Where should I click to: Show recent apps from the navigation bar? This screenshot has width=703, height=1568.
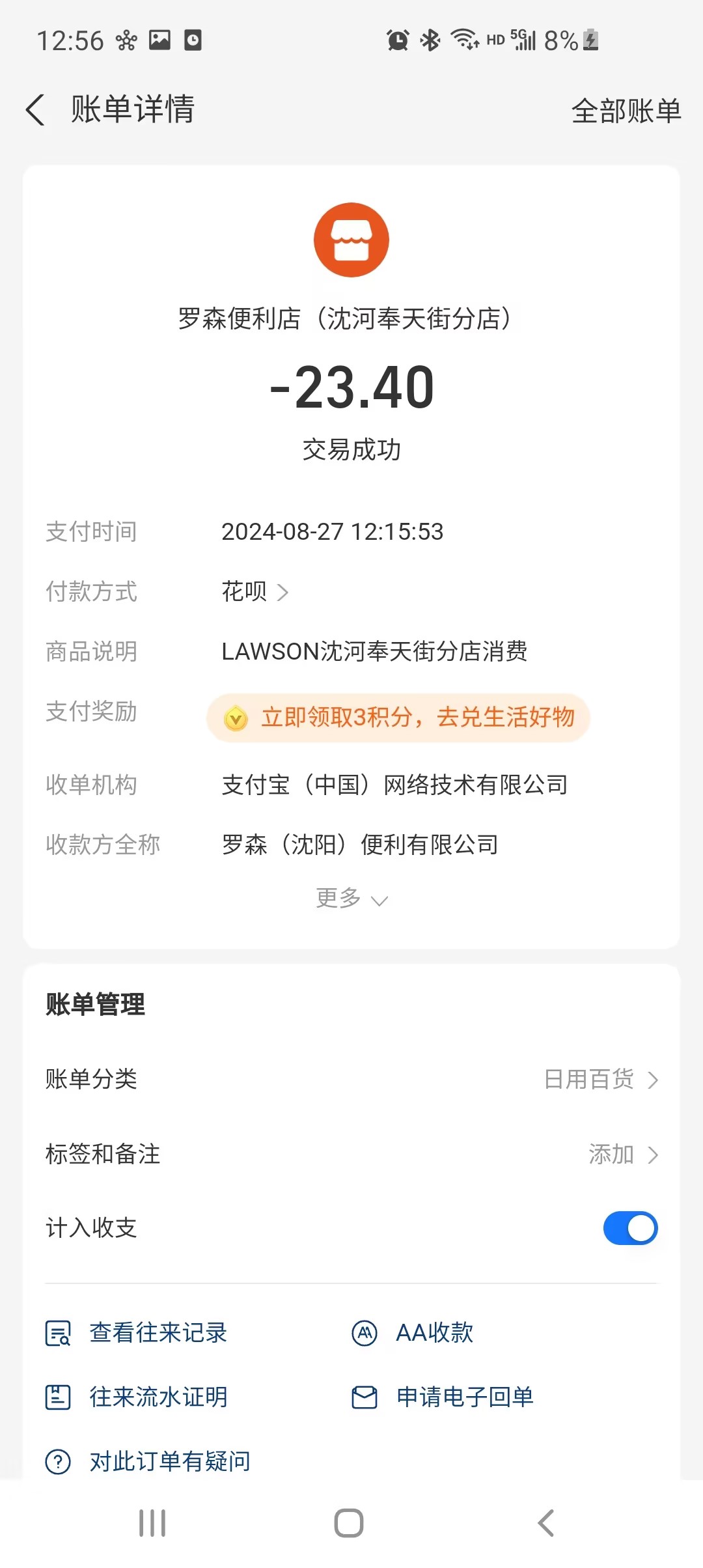coord(152,1523)
